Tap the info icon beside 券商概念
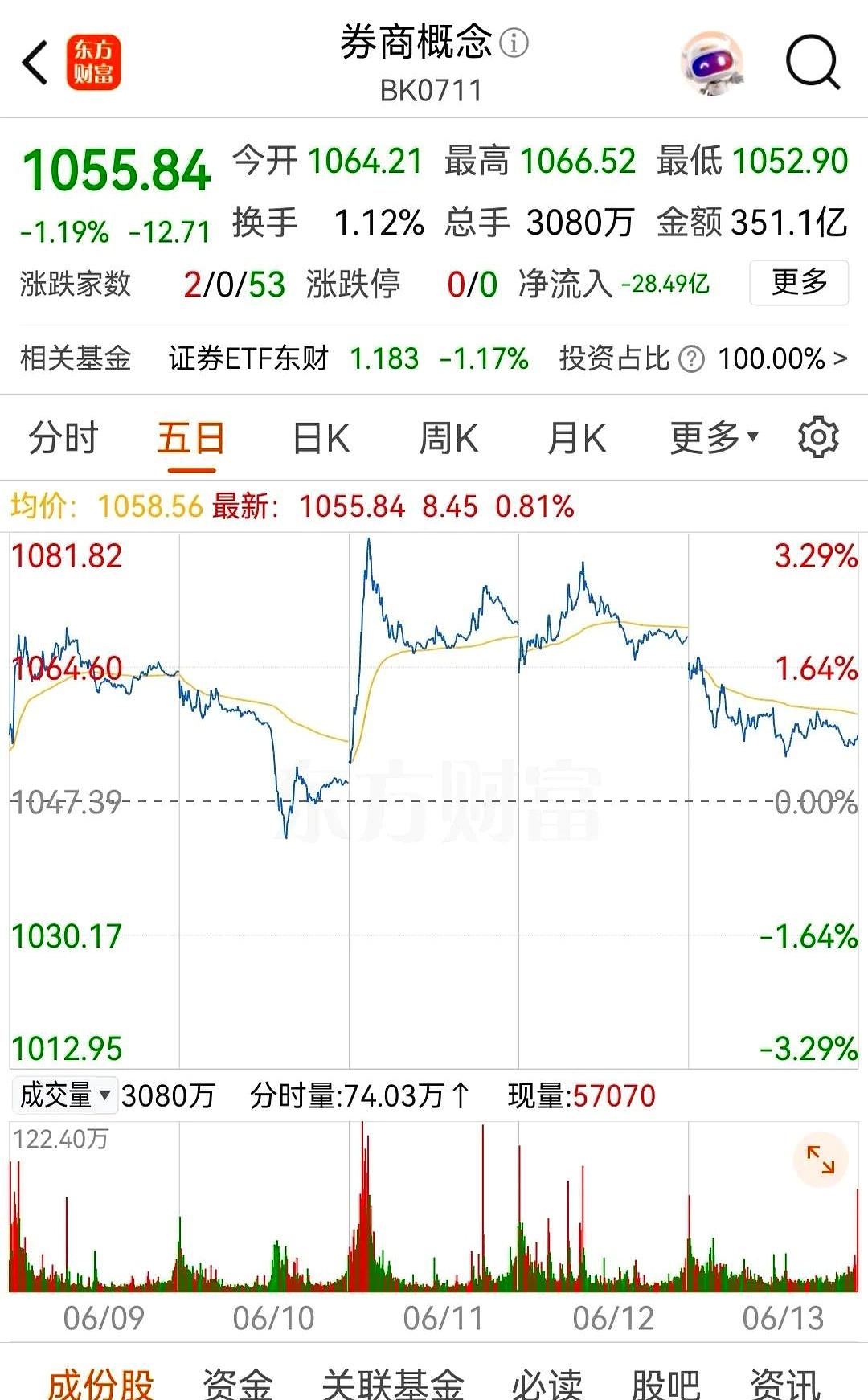 coord(514,42)
